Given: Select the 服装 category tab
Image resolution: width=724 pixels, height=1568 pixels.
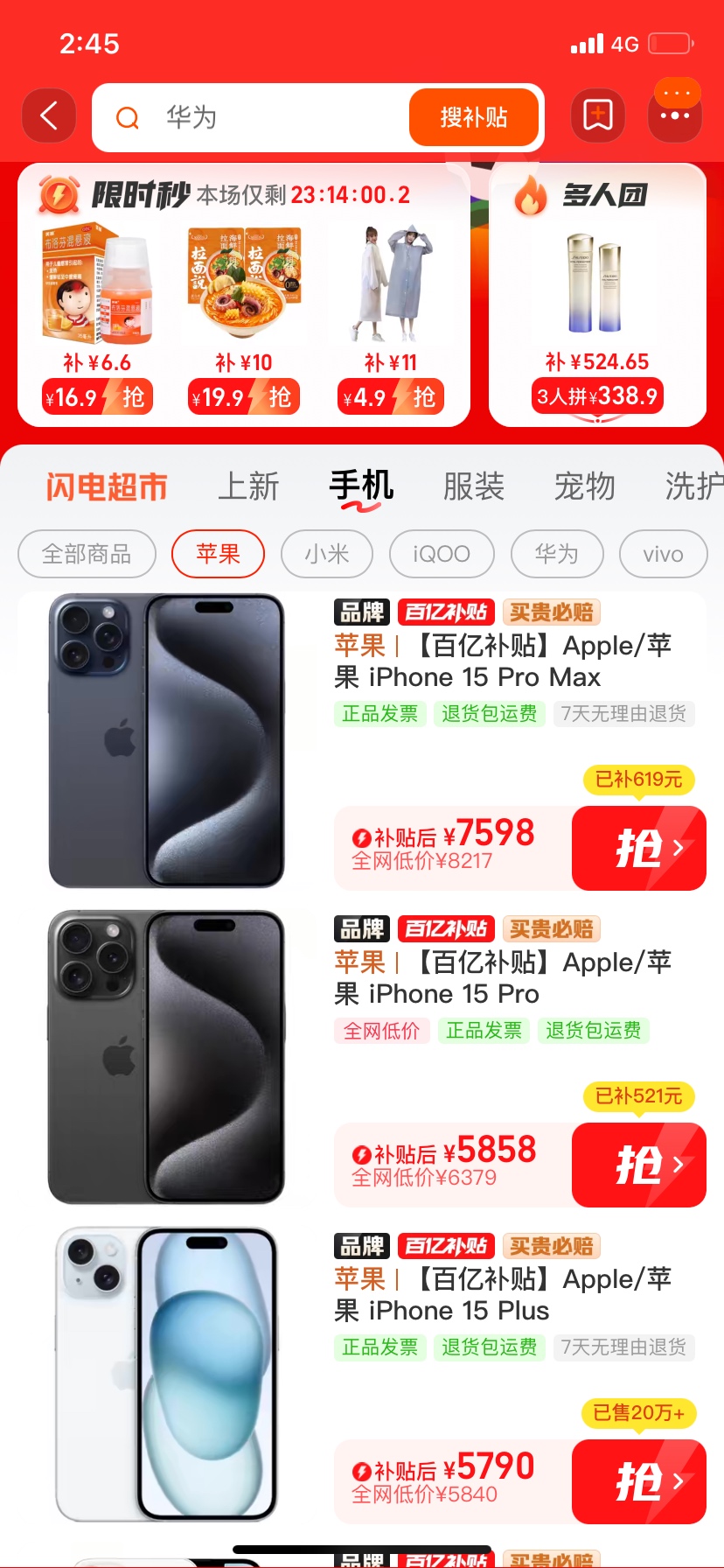Looking at the screenshot, I should tap(474, 486).
